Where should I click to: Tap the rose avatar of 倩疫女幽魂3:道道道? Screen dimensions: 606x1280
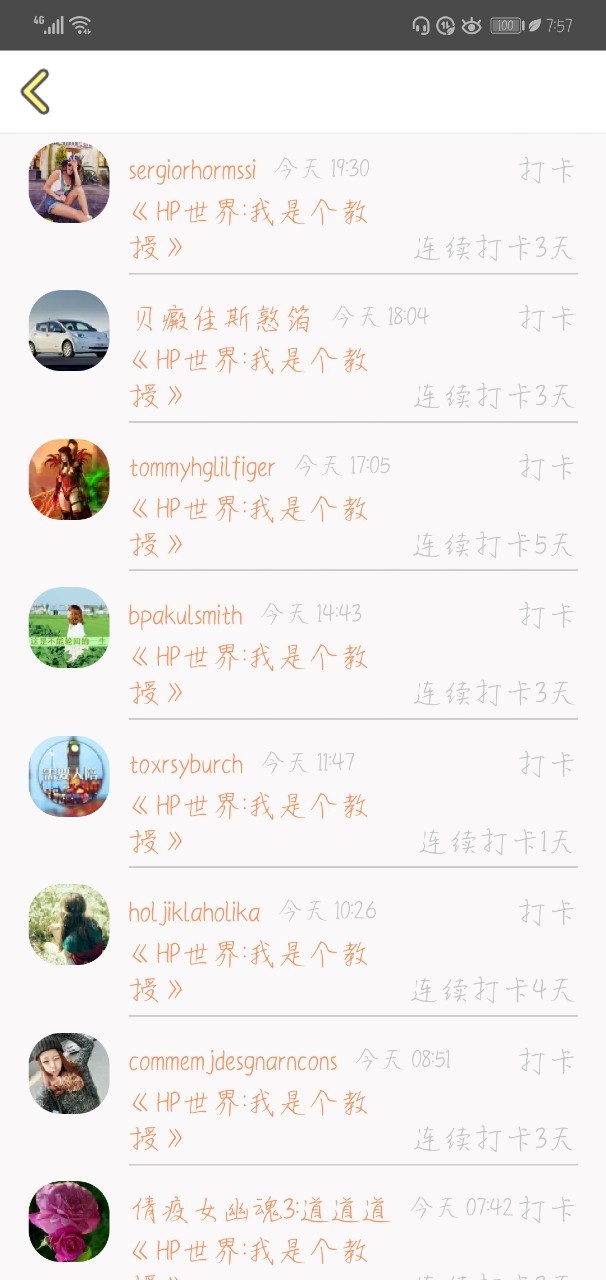pyautogui.click(x=69, y=1221)
